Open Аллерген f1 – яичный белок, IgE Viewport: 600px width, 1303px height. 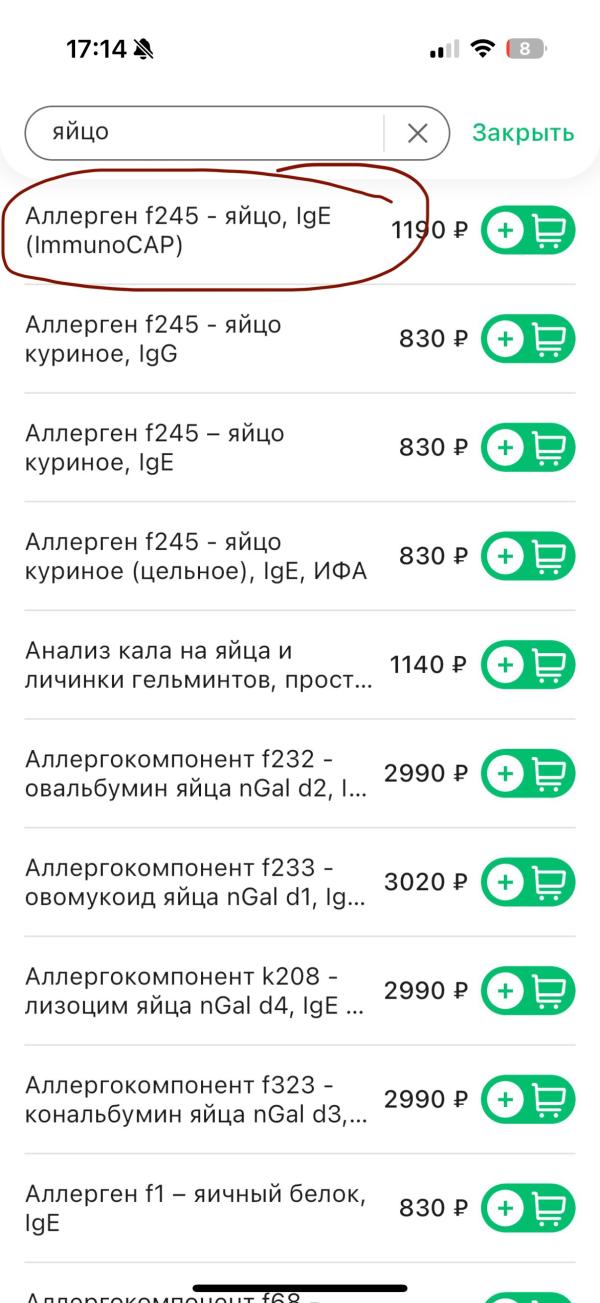click(195, 1208)
